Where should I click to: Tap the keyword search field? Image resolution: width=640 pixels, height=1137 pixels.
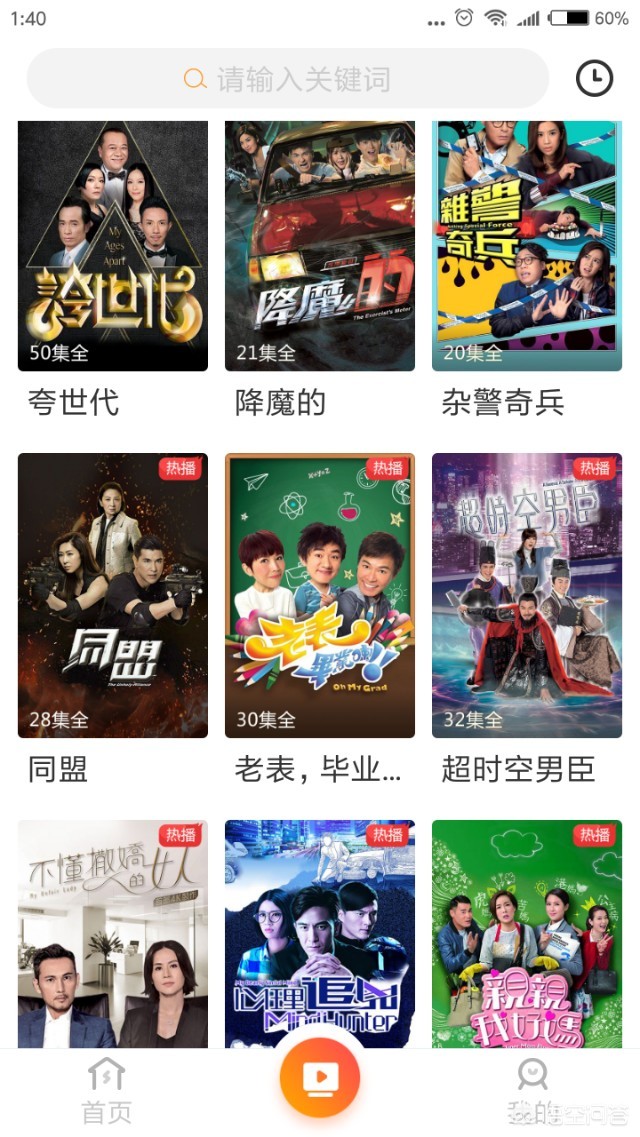click(288, 79)
